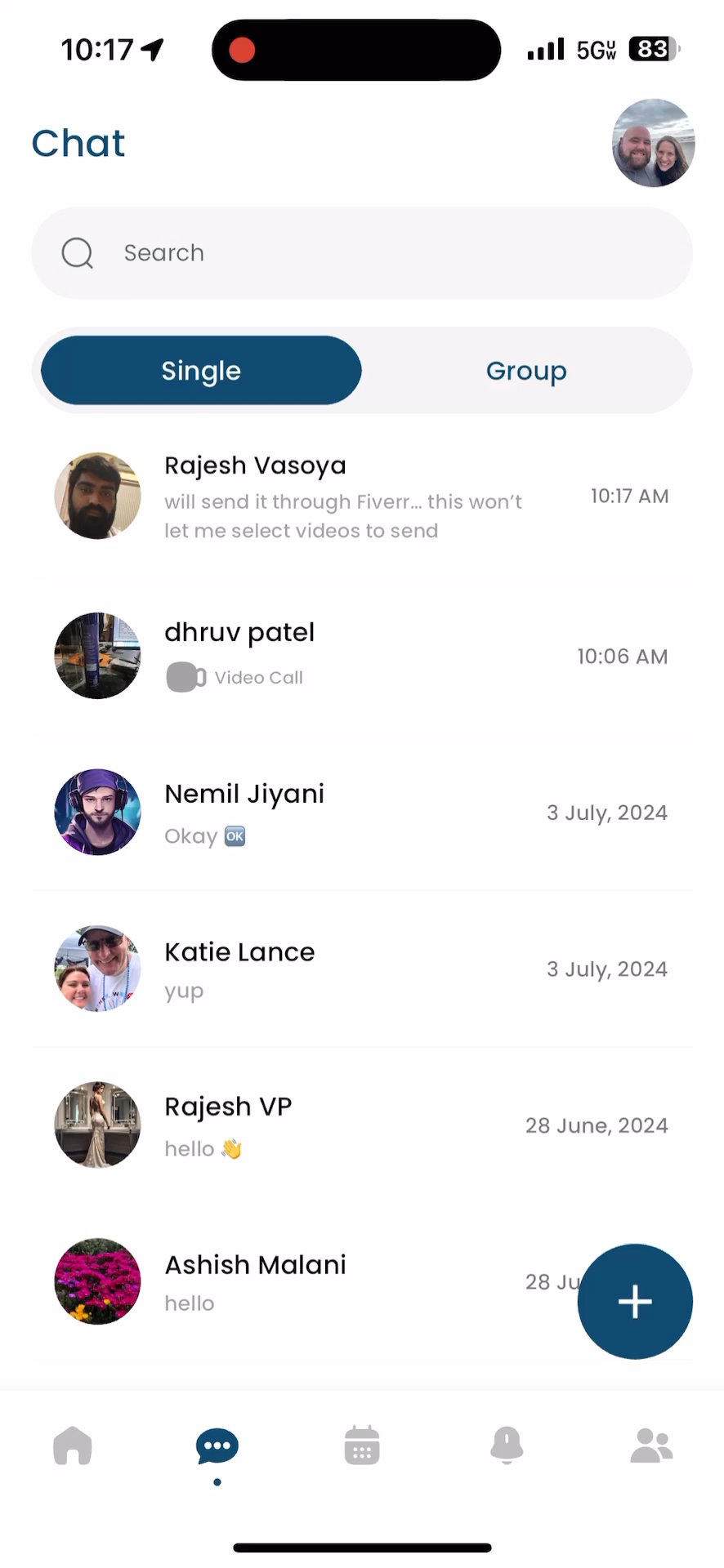Image resolution: width=724 pixels, height=1568 pixels.
Task: Open the chat with Nemil Jiyani
Action: (362, 813)
